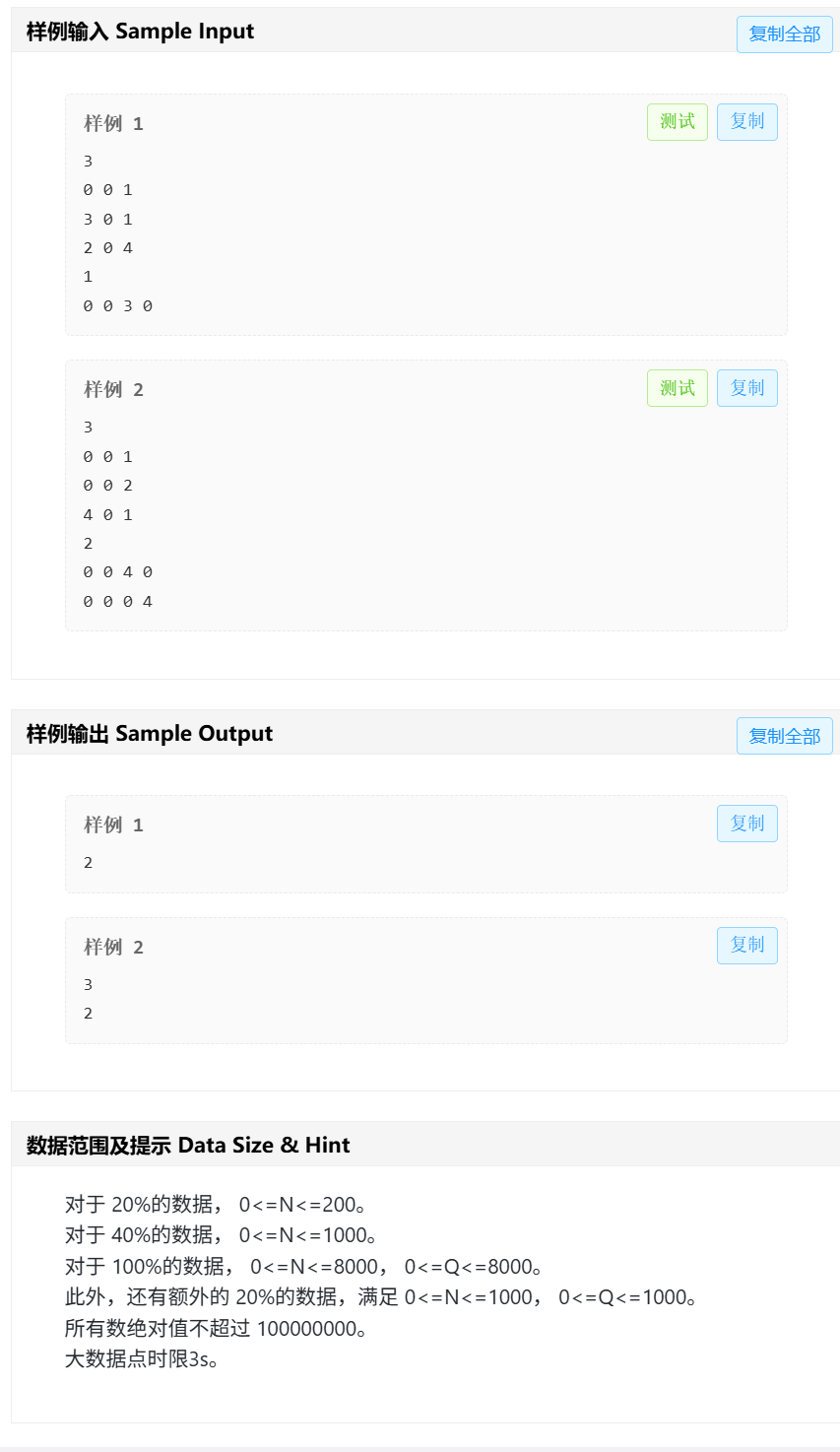840x1452 pixels.
Task: Copy sample input 样例 2
Action: point(746,388)
